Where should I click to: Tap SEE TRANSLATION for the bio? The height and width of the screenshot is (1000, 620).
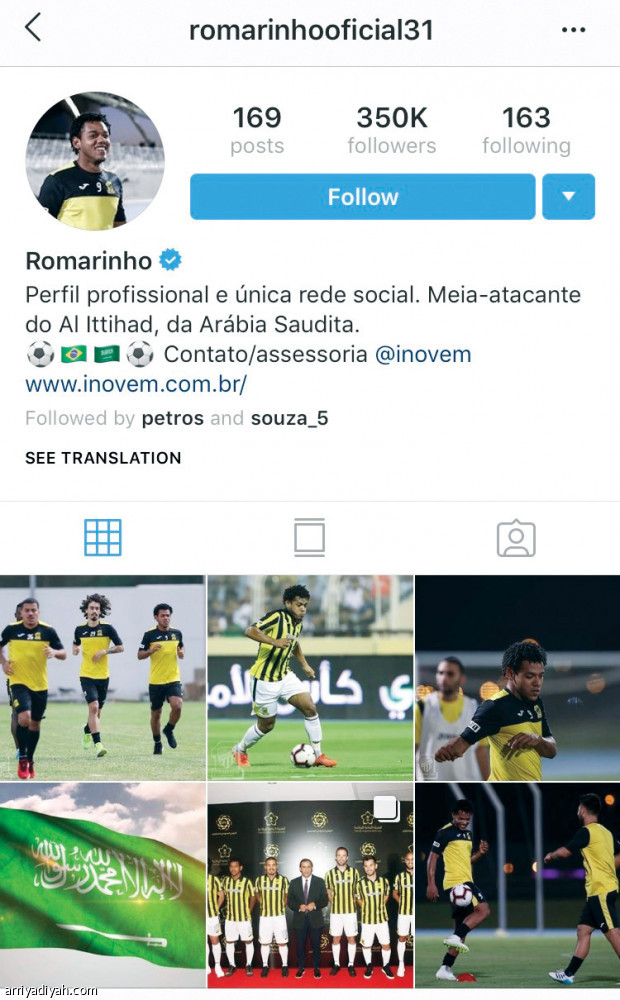(103, 458)
